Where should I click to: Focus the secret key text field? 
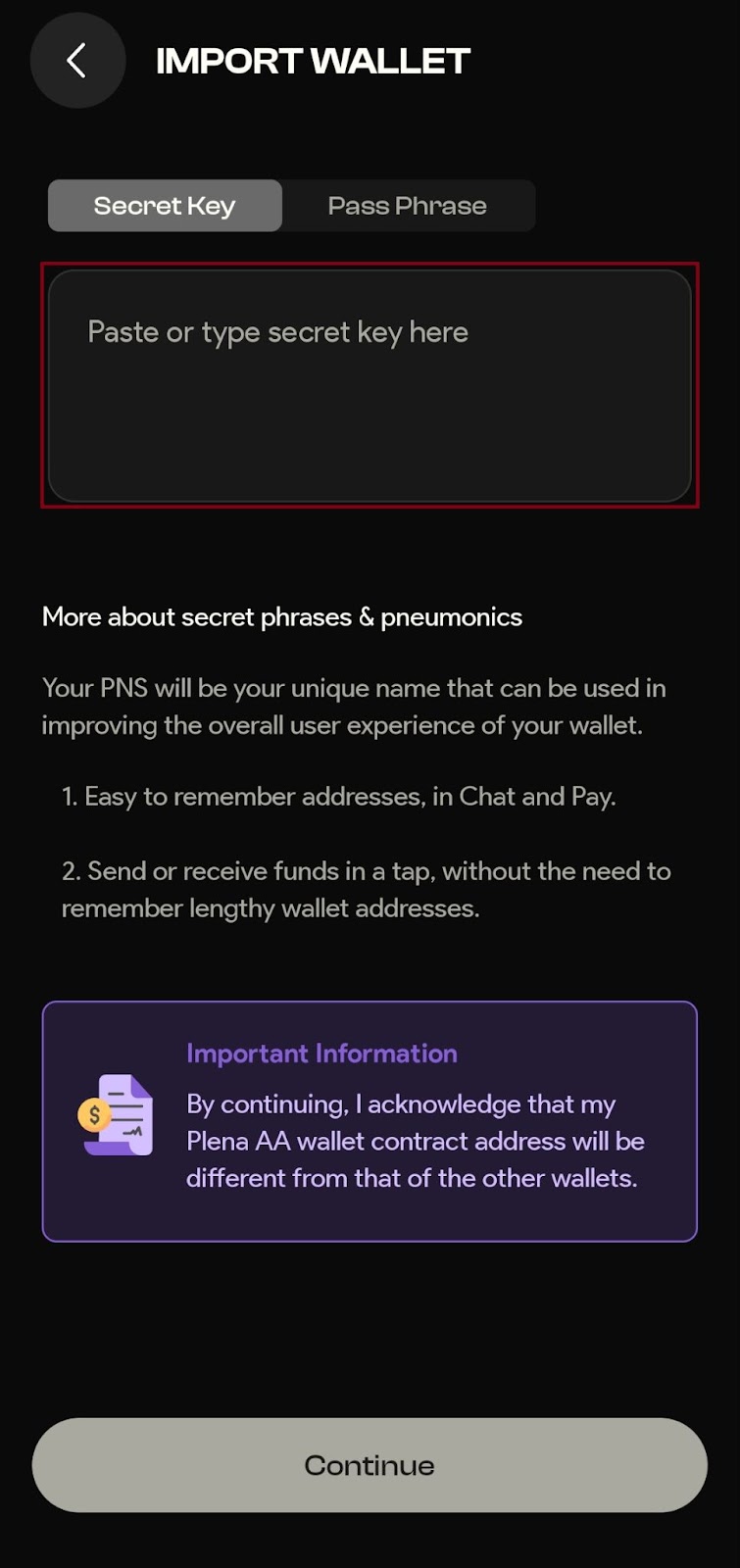(x=370, y=385)
